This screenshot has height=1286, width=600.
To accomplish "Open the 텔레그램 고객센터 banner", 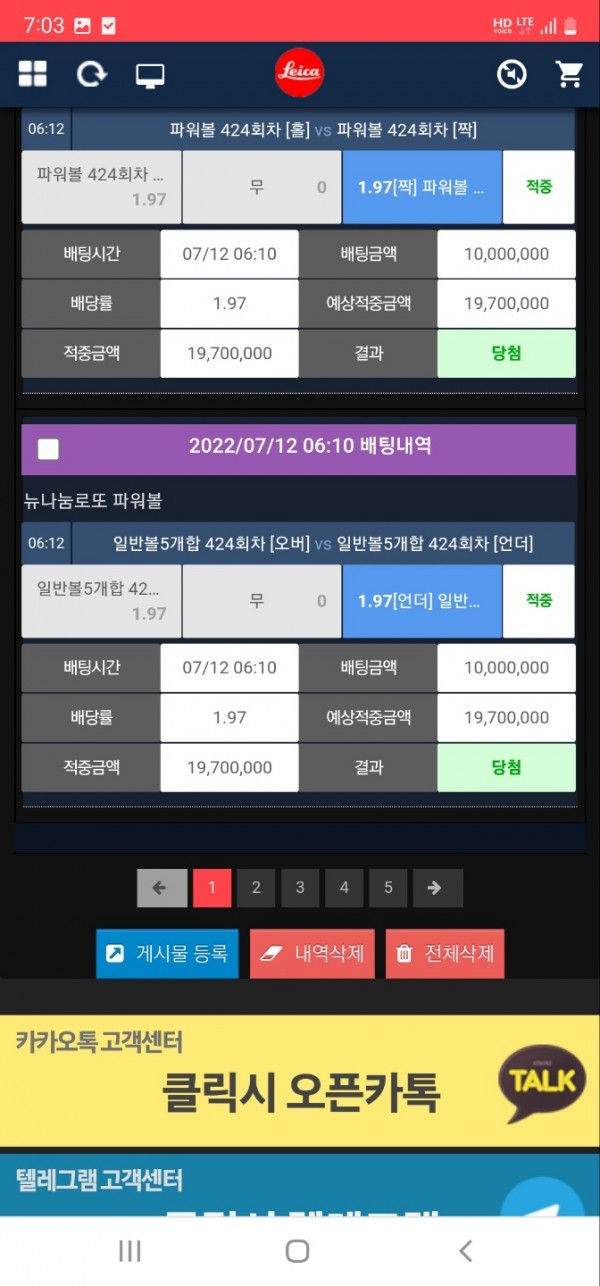I will tap(300, 1186).
